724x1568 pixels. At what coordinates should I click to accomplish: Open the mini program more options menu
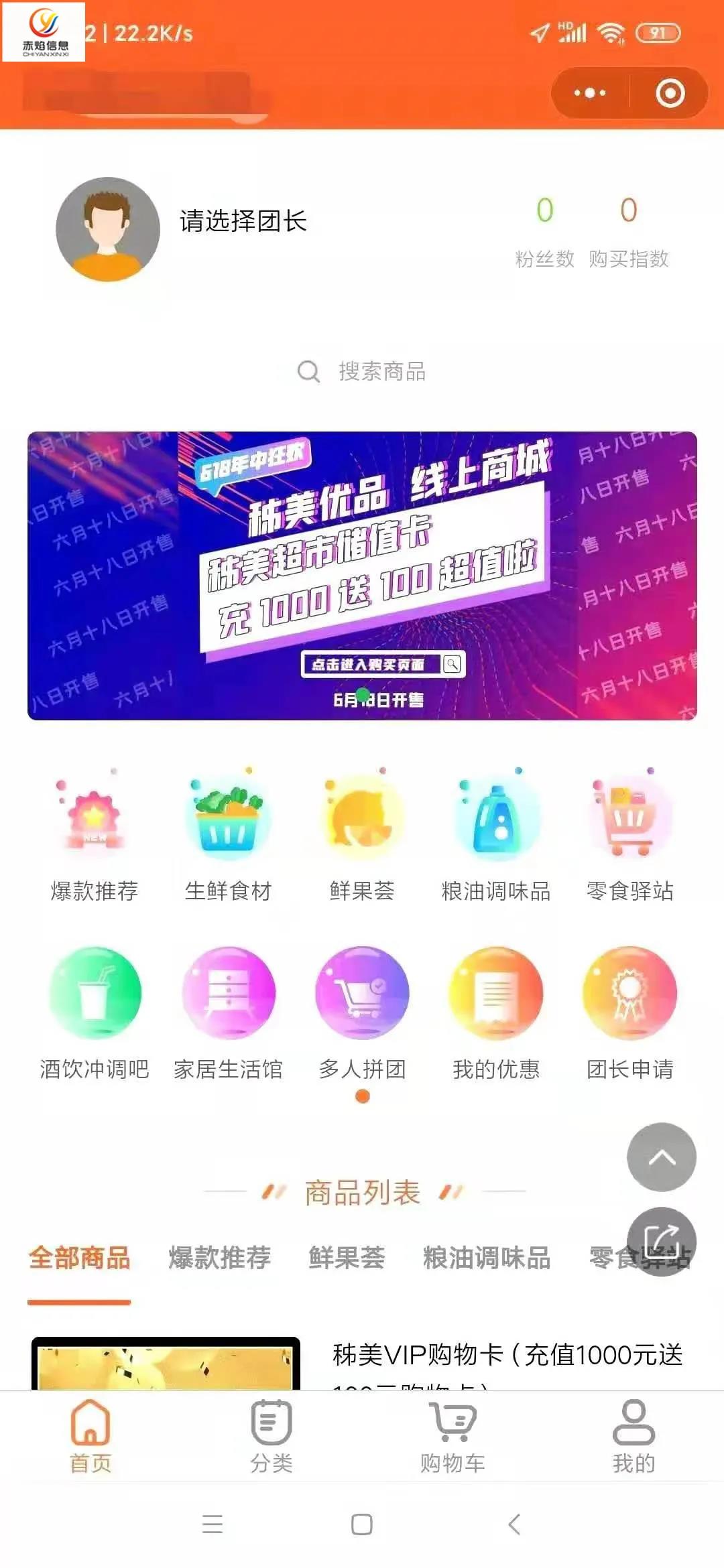pos(589,93)
